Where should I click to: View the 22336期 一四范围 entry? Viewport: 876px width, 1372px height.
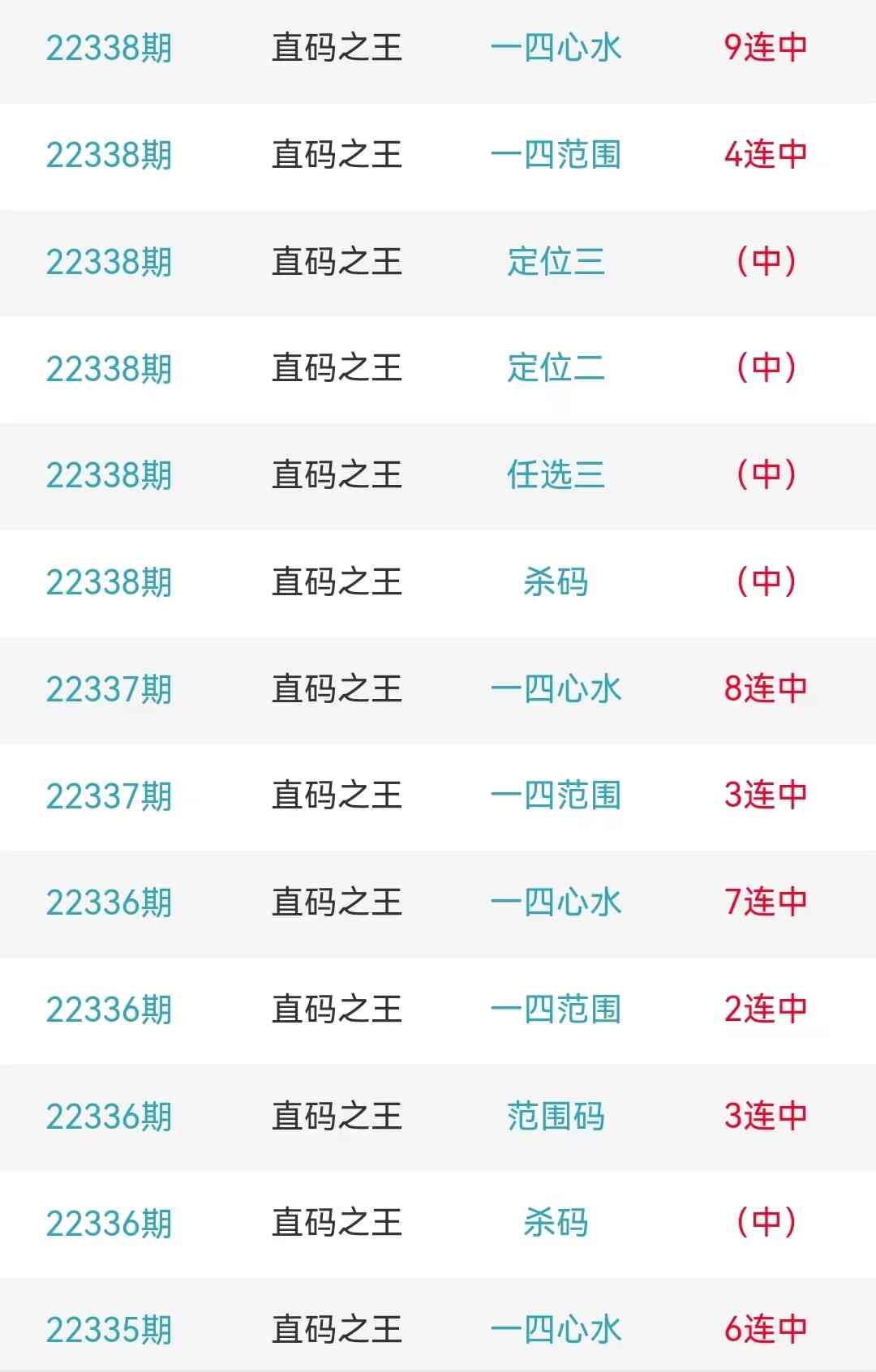coord(556,1010)
